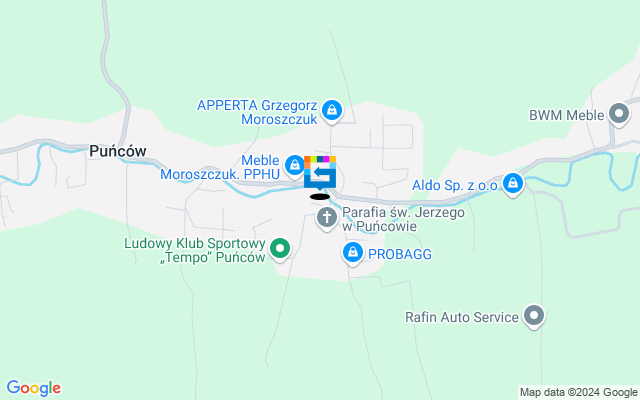Tap the blue arrow marker at map center

[320, 175]
